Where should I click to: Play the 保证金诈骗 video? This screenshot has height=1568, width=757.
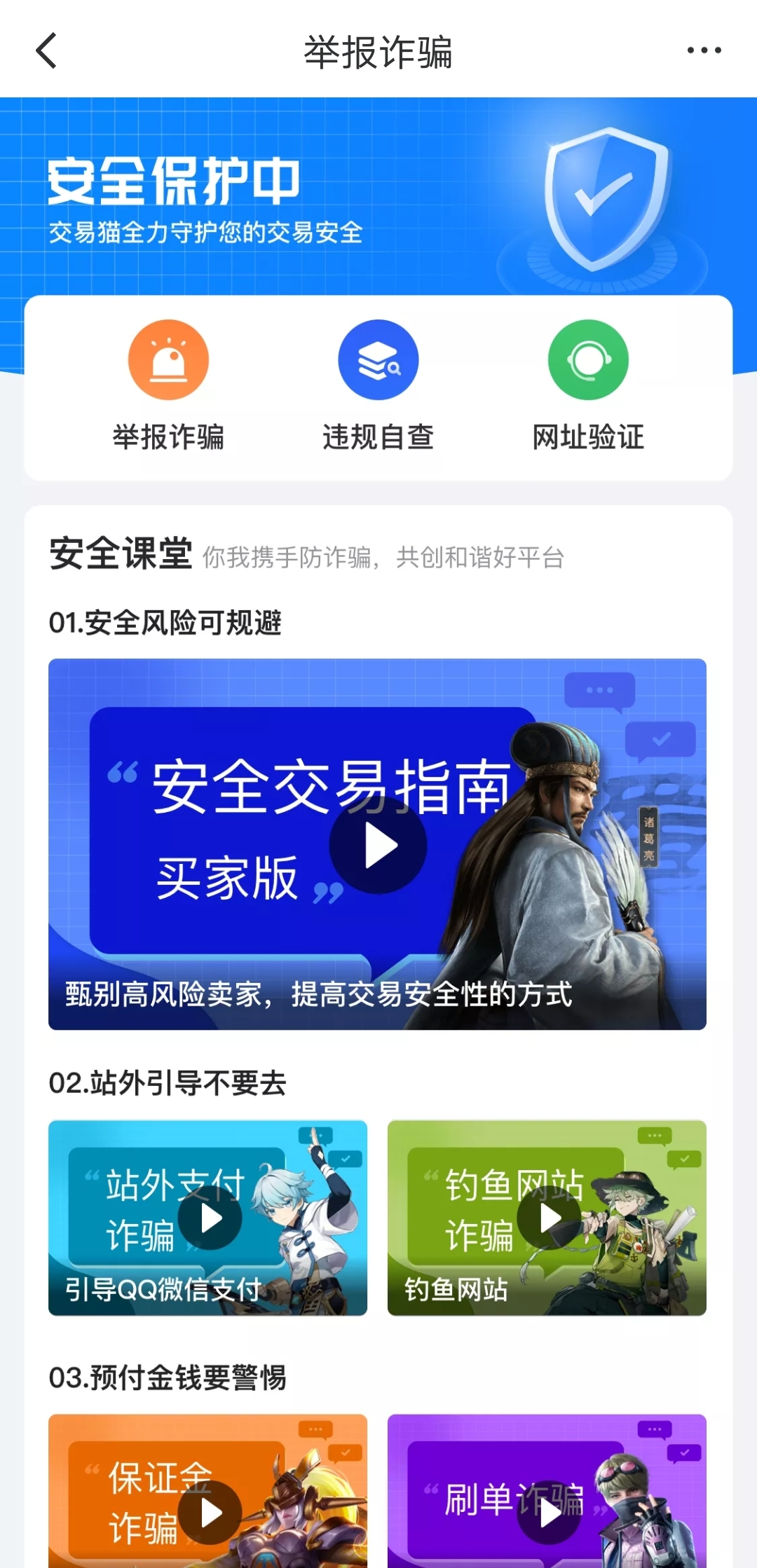point(210,1512)
